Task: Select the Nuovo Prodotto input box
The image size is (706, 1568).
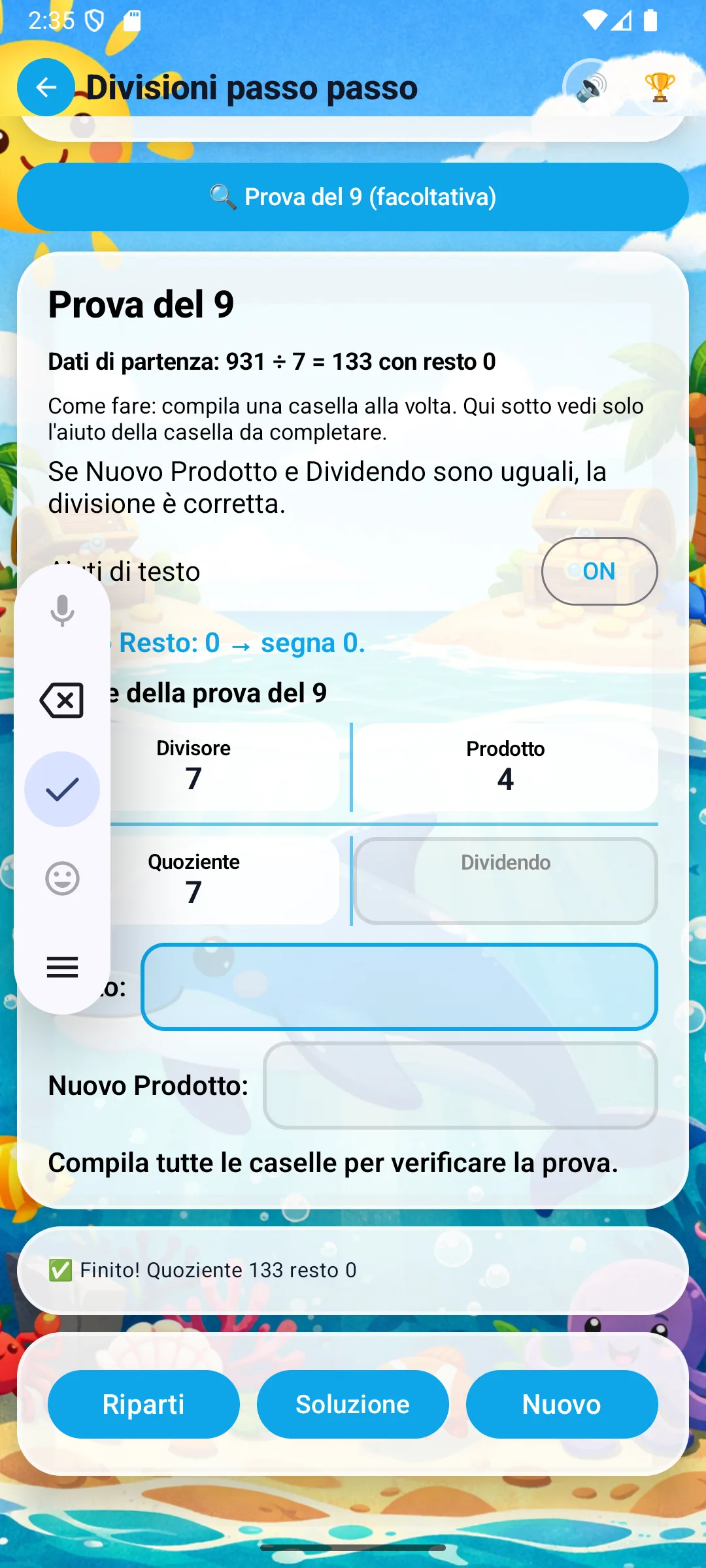Action: pos(459,1086)
